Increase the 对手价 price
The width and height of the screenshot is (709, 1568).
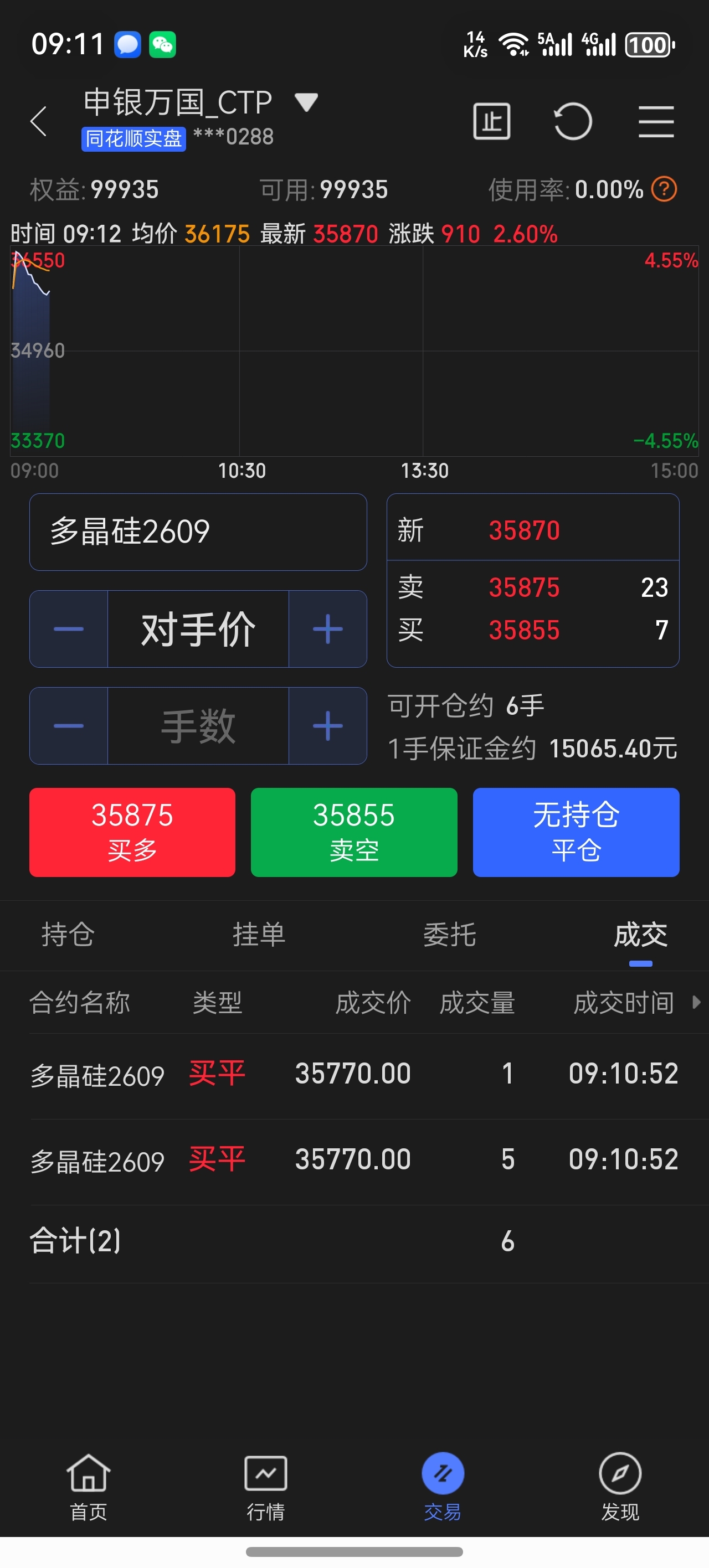pyautogui.click(x=328, y=629)
